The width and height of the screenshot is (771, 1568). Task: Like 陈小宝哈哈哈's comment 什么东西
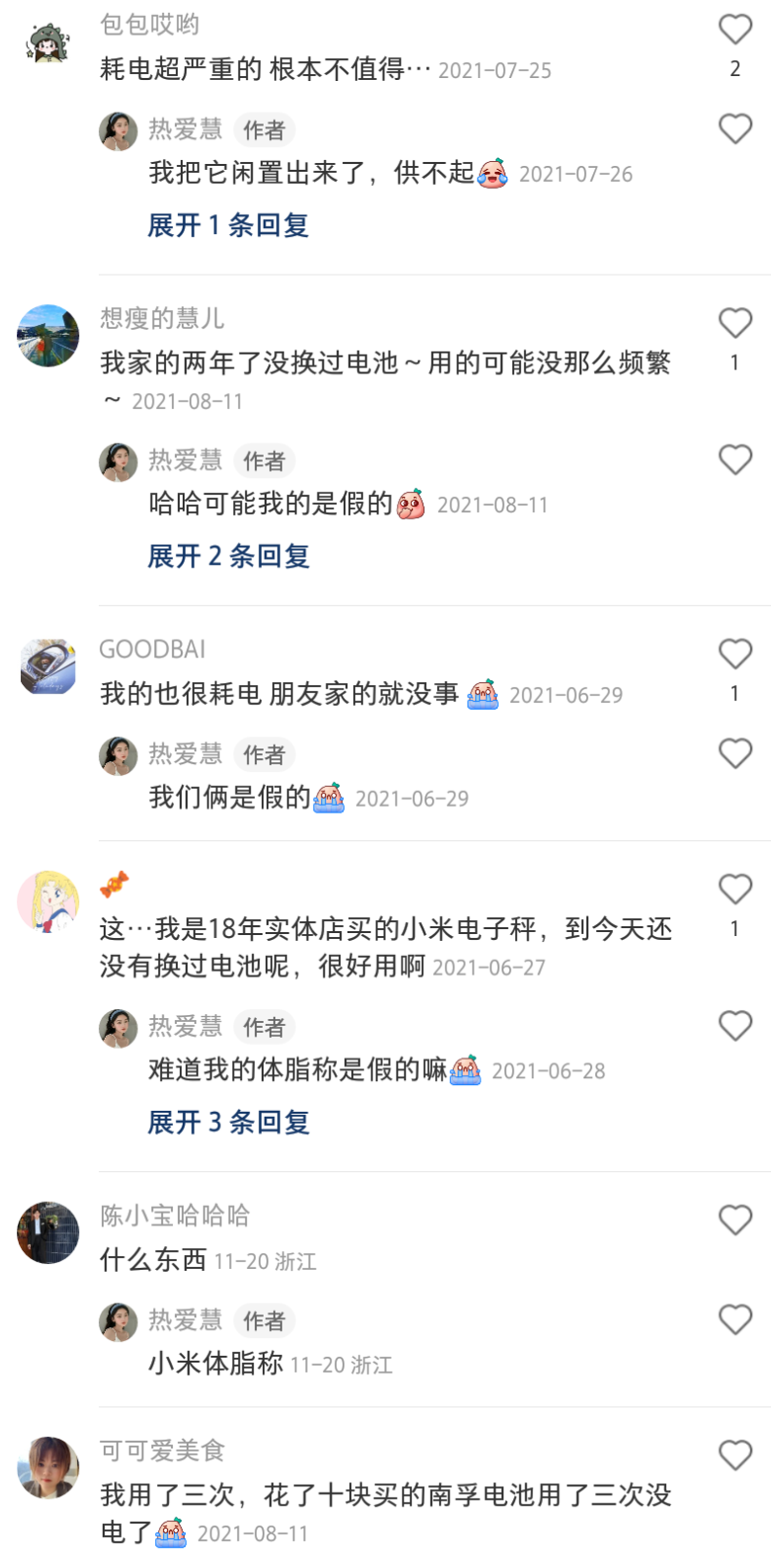(734, 1220)
